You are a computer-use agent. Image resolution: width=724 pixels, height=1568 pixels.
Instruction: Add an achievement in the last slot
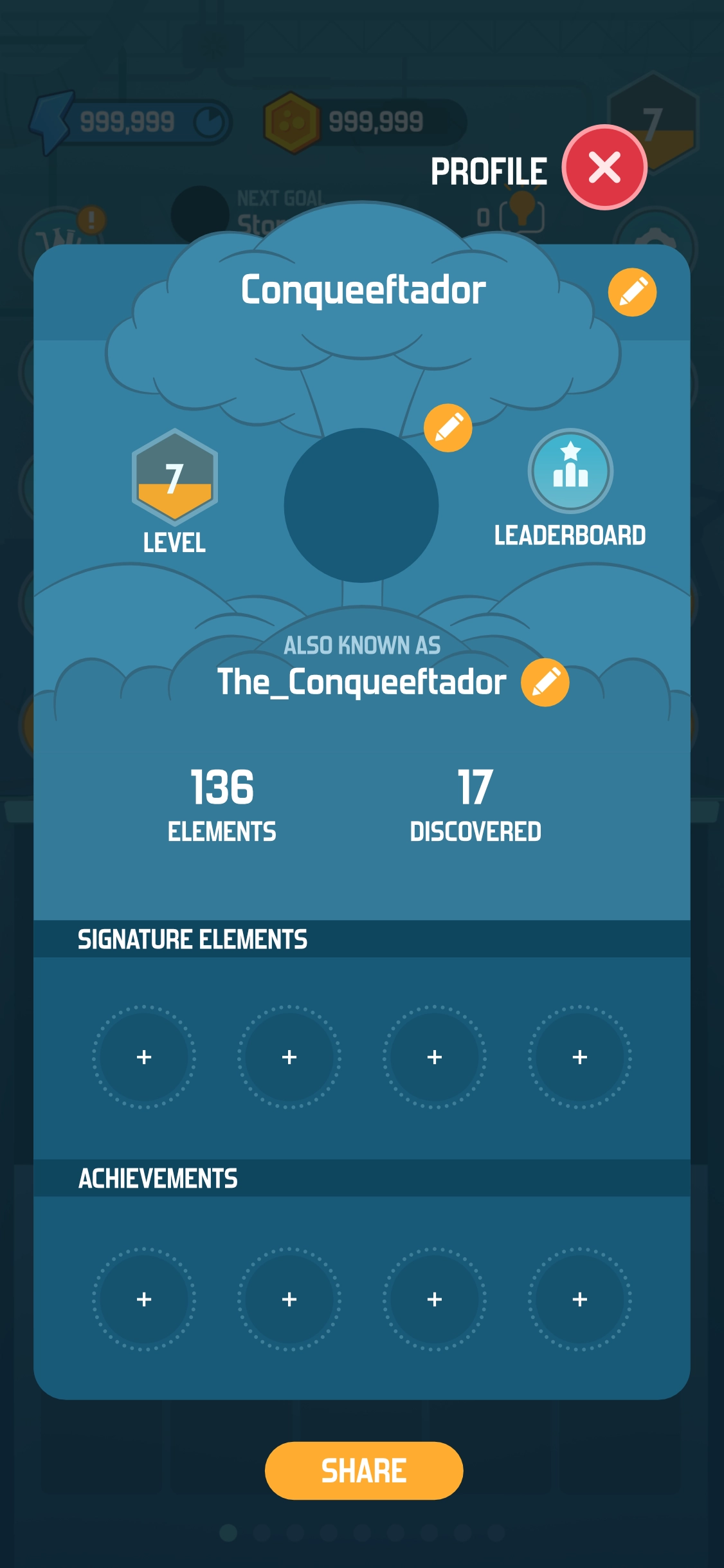(579, 1300)
